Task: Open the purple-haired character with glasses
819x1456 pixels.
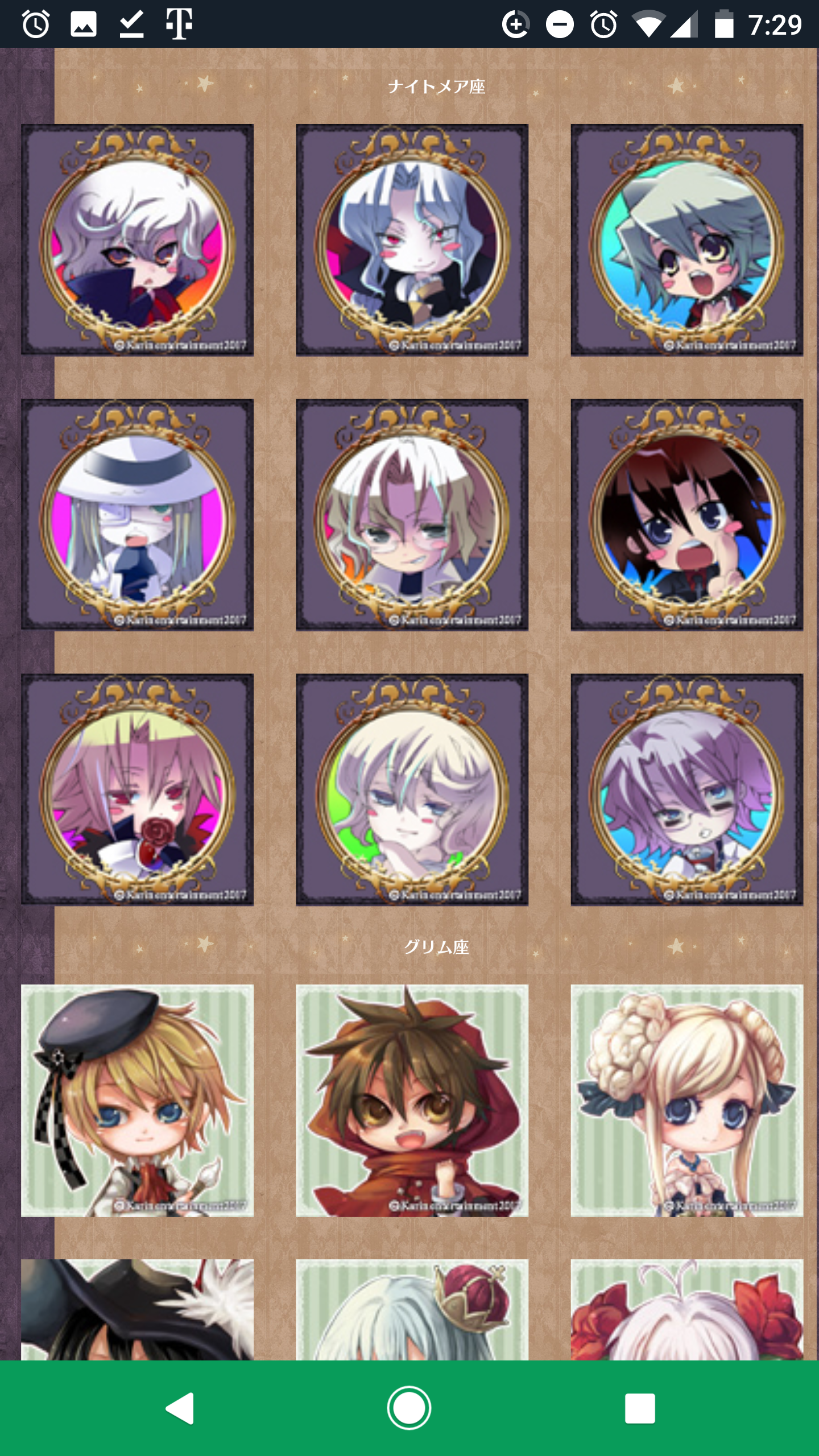Action: tap(686, 789)
